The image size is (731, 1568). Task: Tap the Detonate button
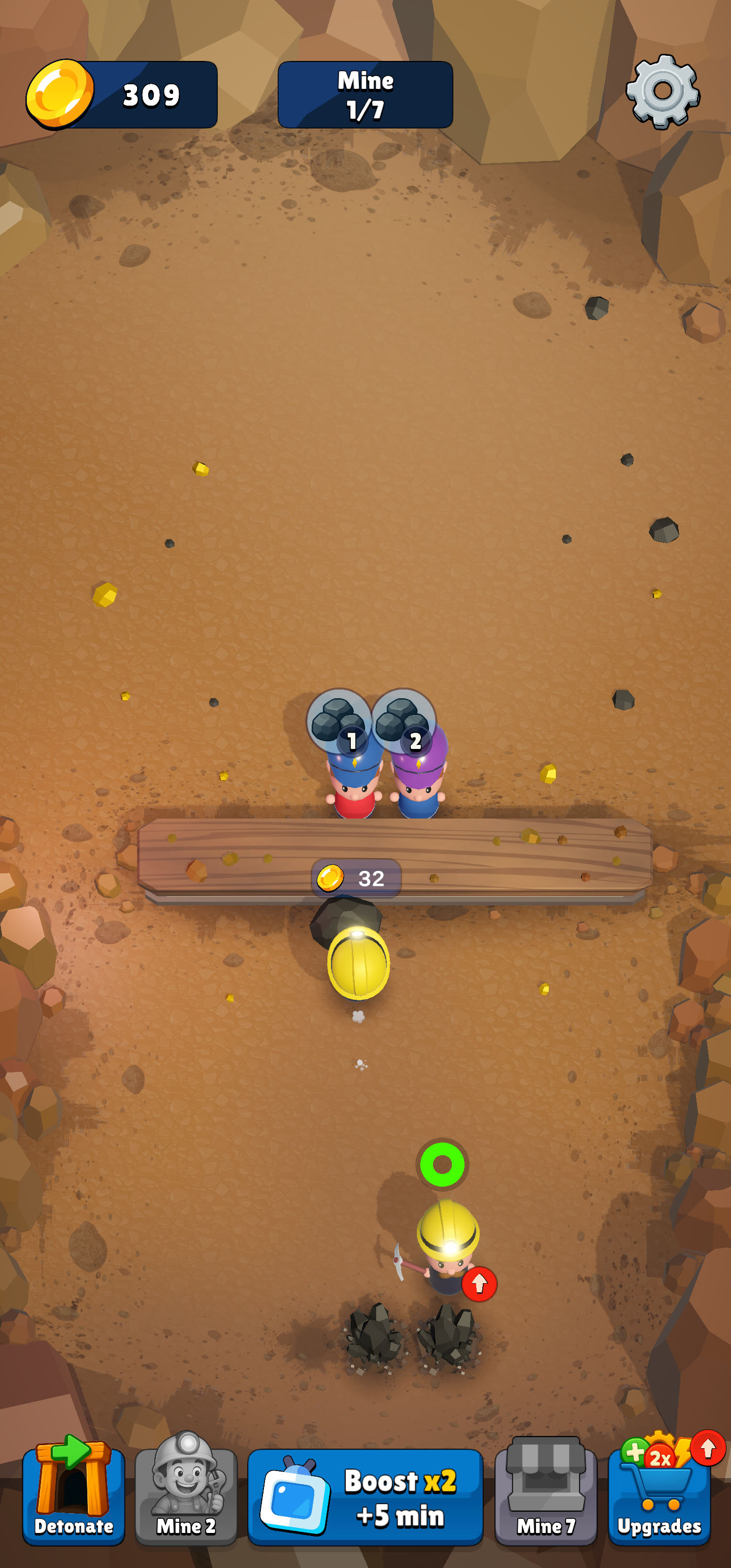pos(74,1491)
